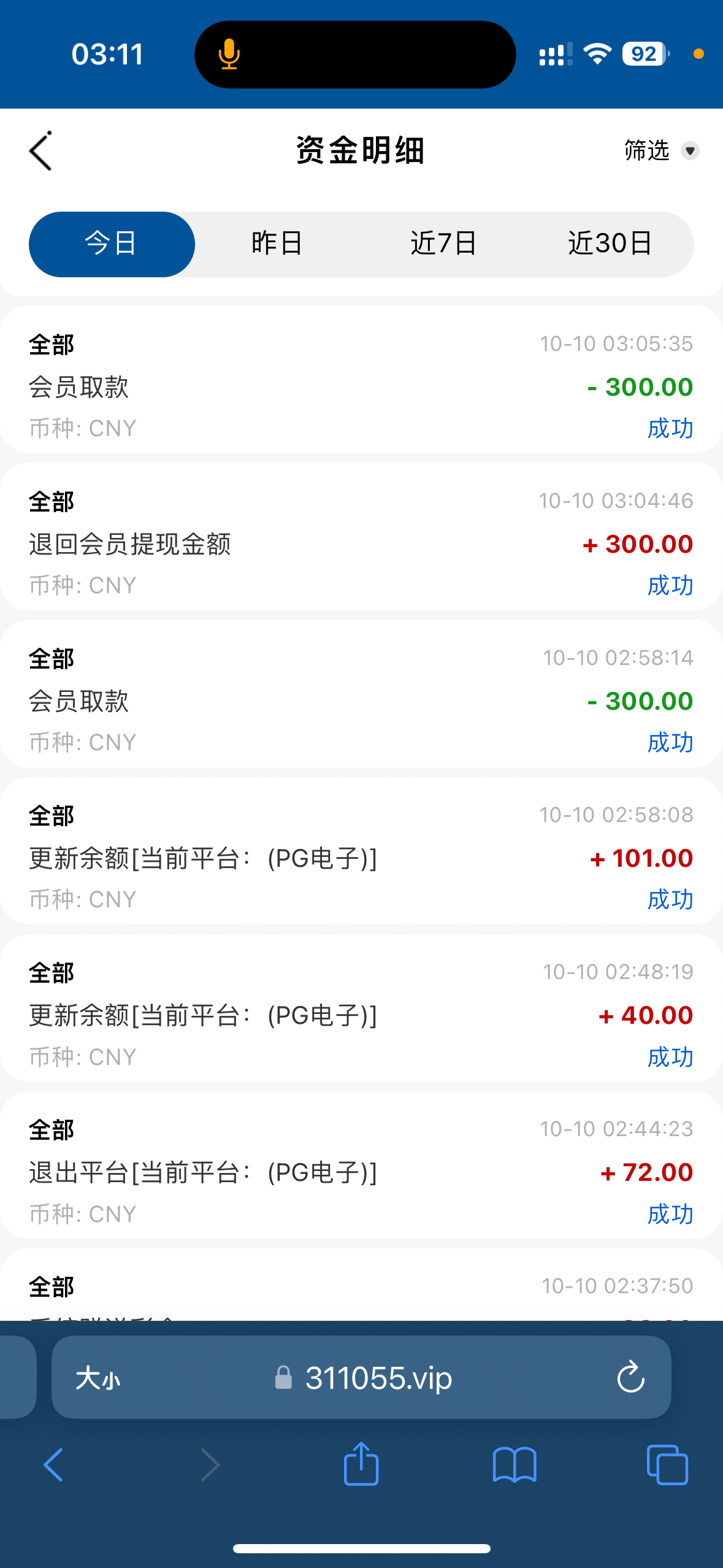Share this page from Safari

tap(361, 1465)
